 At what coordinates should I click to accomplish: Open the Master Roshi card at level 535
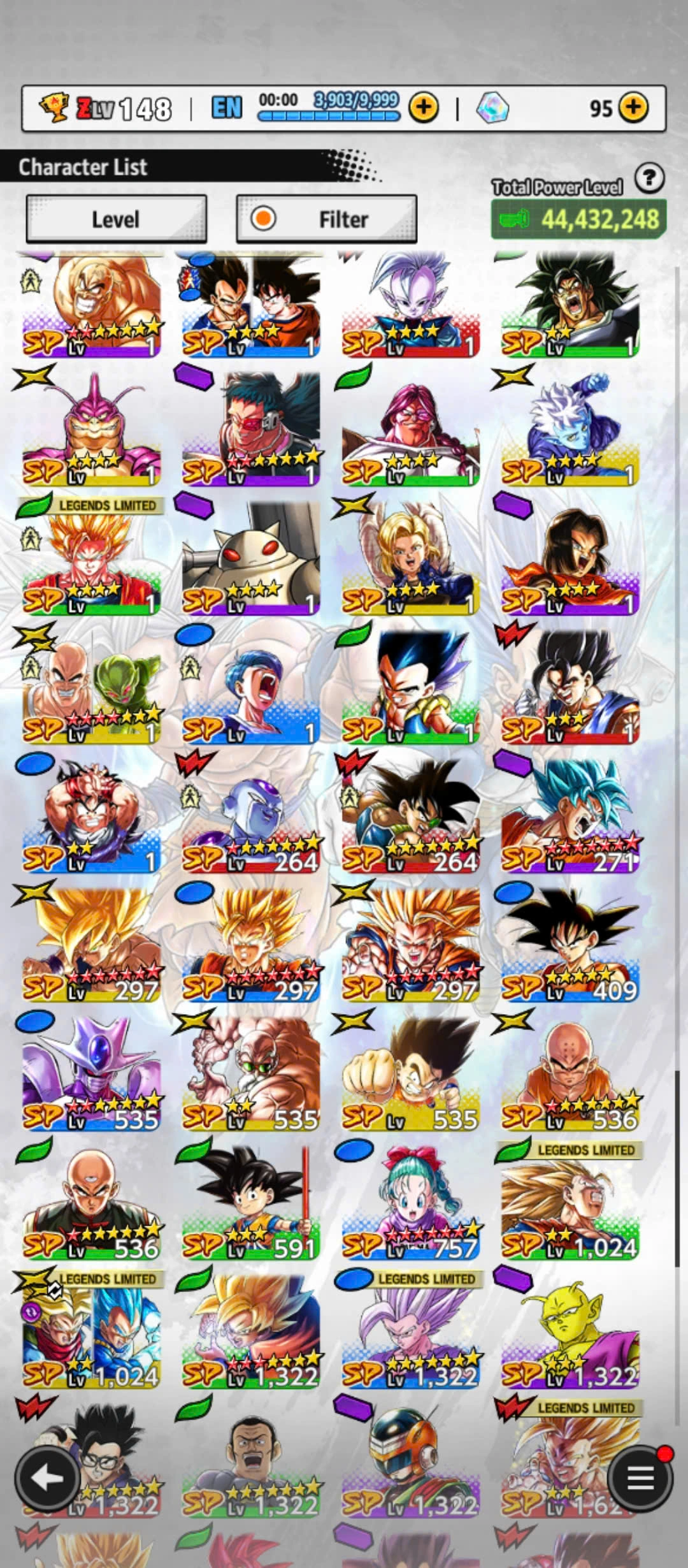251,1072
